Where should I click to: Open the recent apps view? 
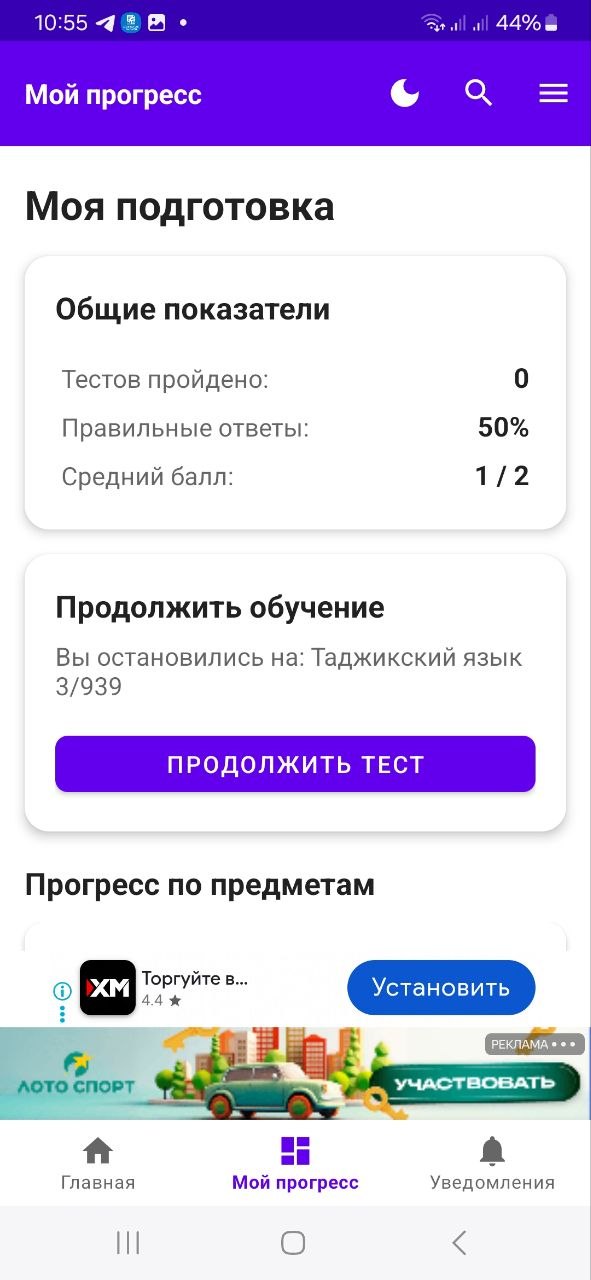128,1243
